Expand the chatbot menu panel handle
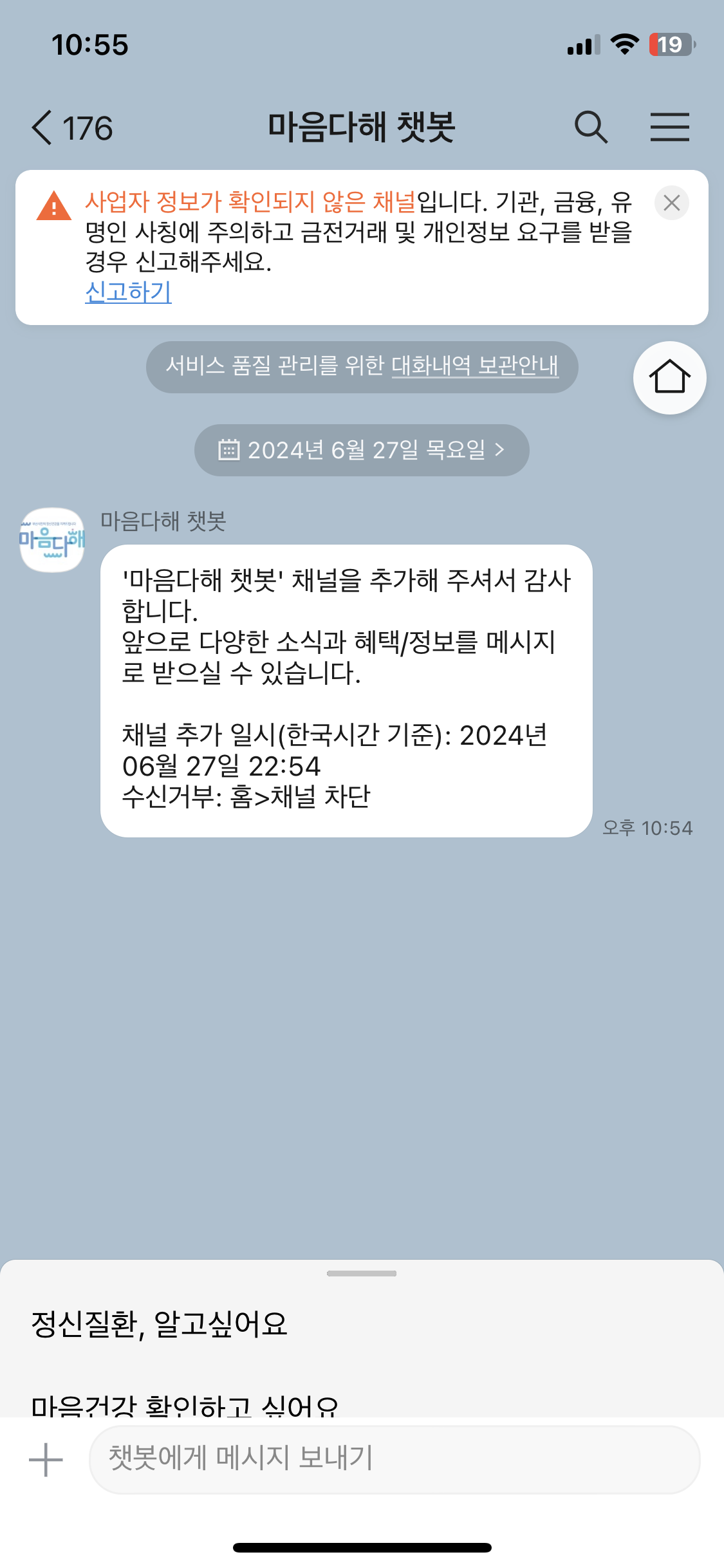 coord(362,1273)
